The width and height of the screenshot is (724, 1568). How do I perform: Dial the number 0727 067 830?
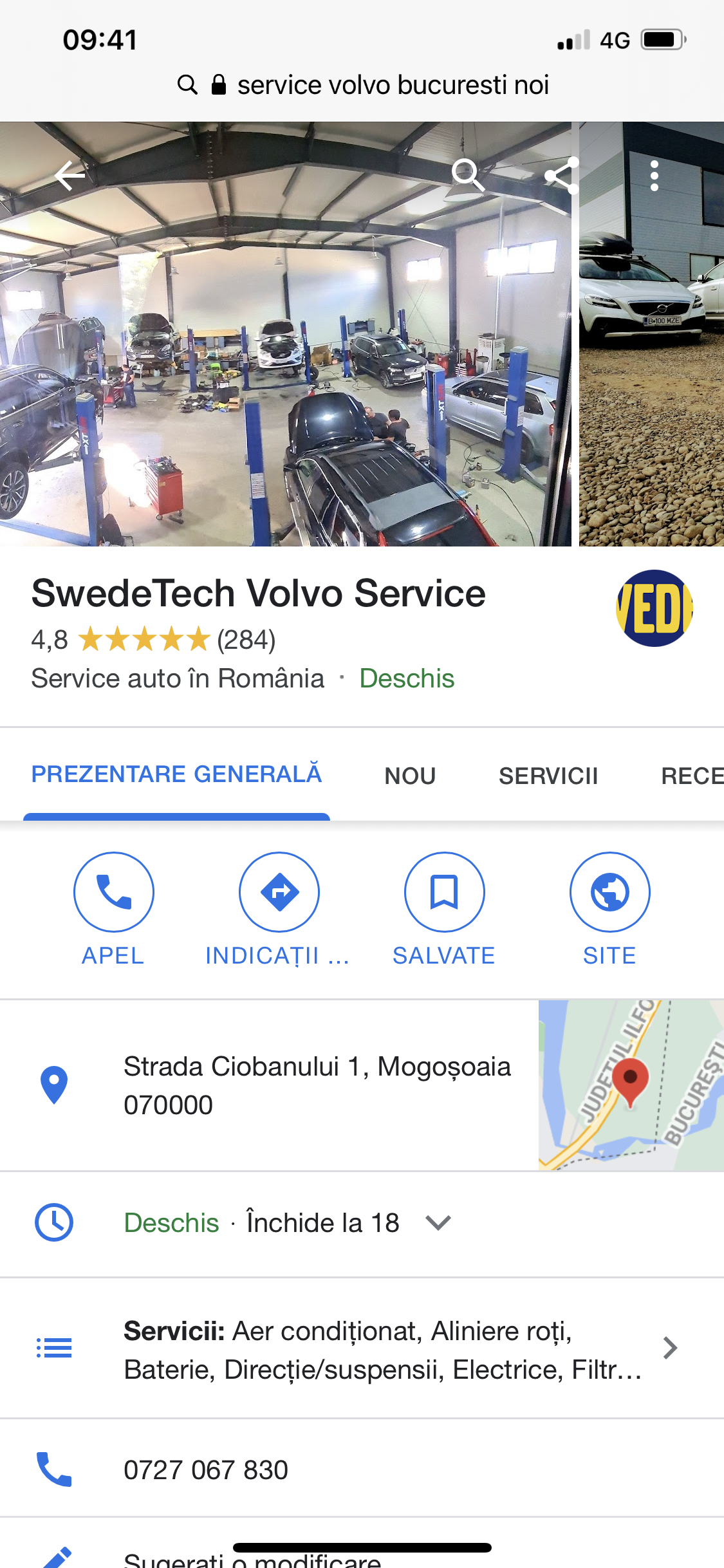click(x=206, y=1470)
